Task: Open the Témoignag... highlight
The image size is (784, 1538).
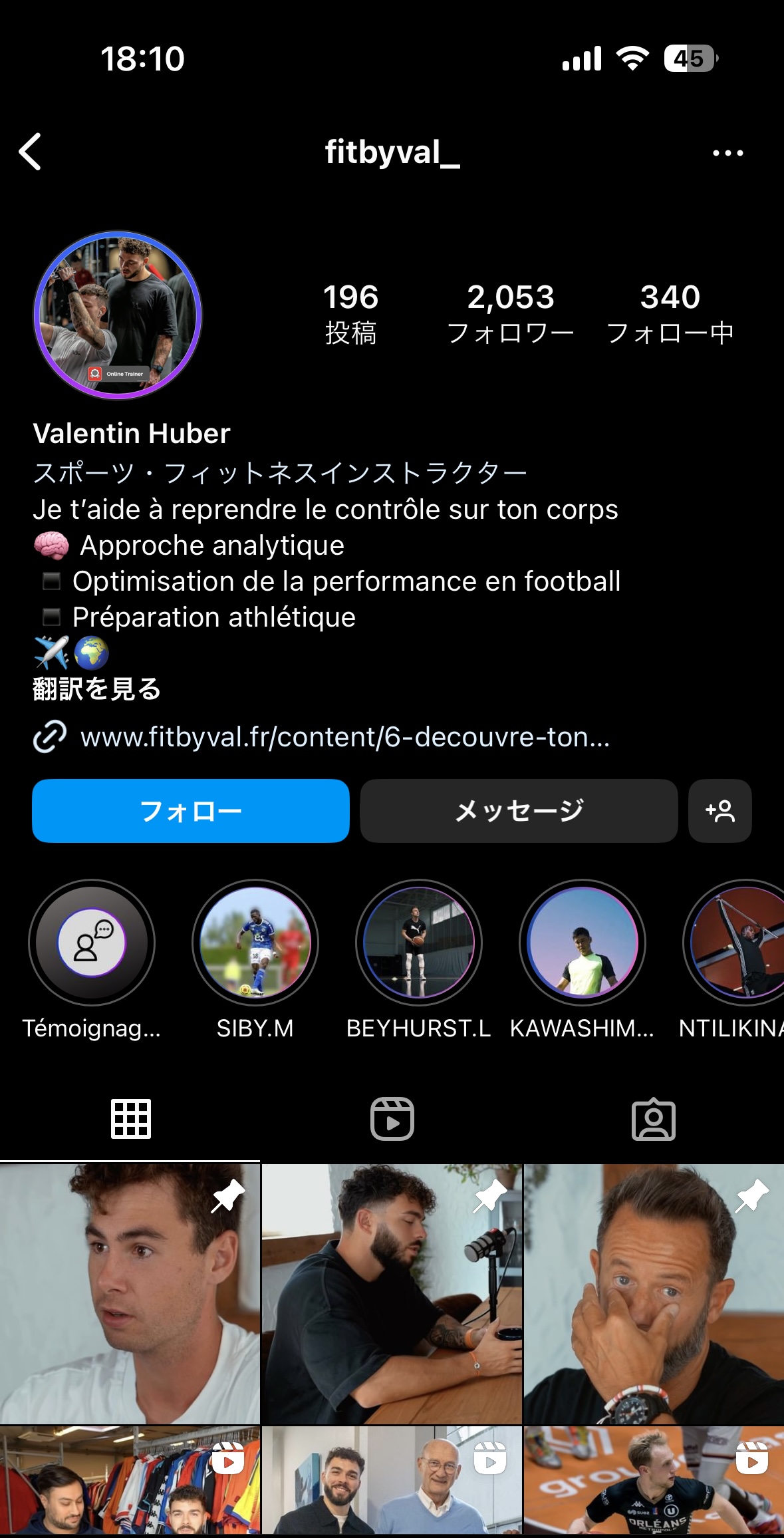Action: click(92, 960)
